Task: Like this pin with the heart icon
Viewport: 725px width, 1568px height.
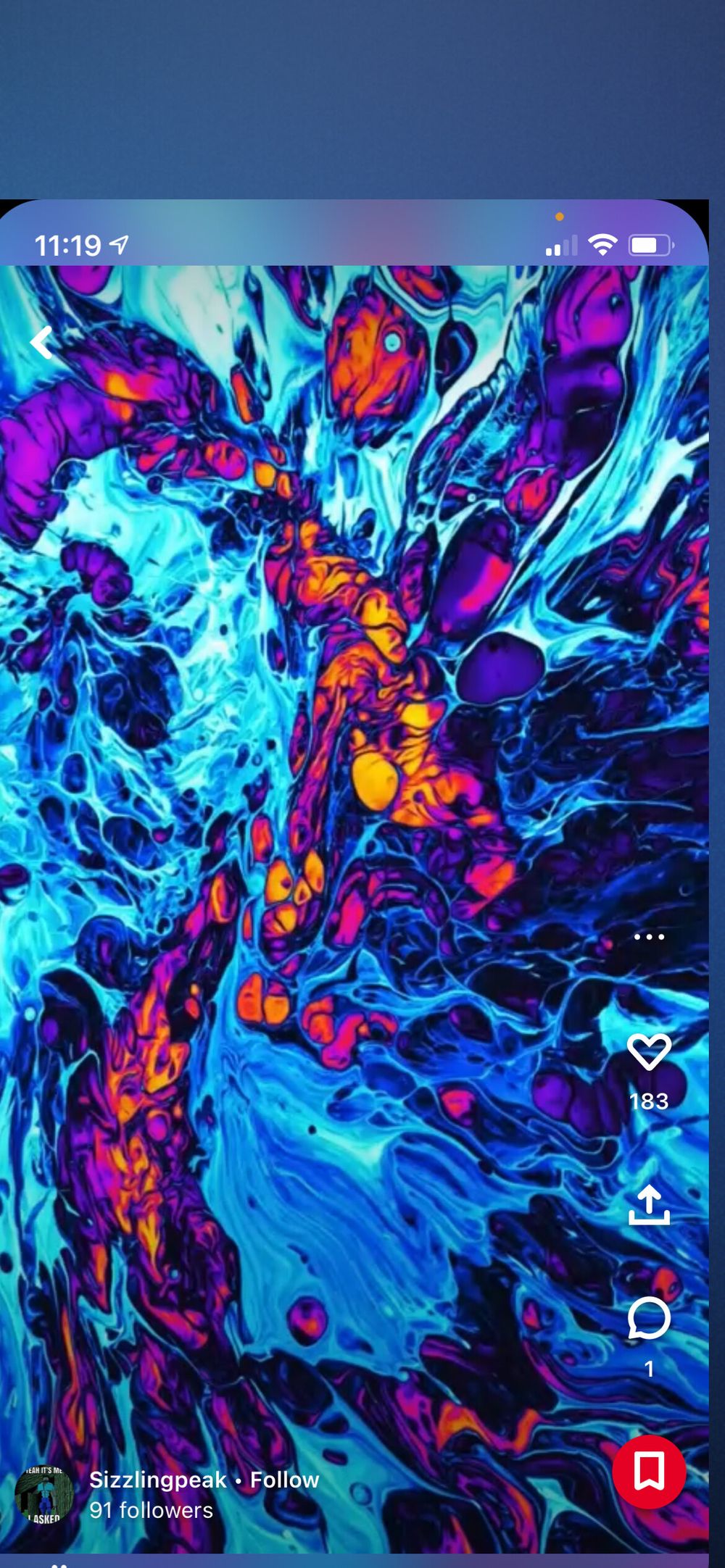Action: (x=649, y=1052)
